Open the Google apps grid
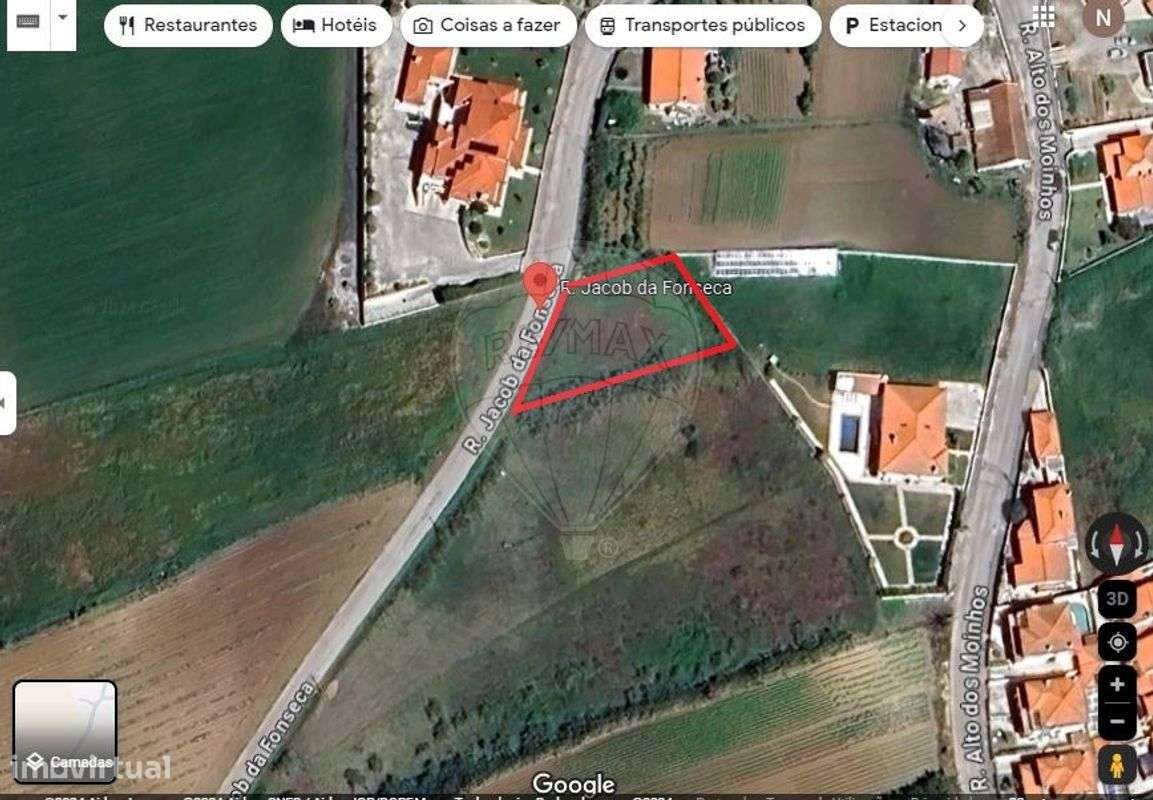Screen dimensions: 1153x800 [x=1044, y=15]
